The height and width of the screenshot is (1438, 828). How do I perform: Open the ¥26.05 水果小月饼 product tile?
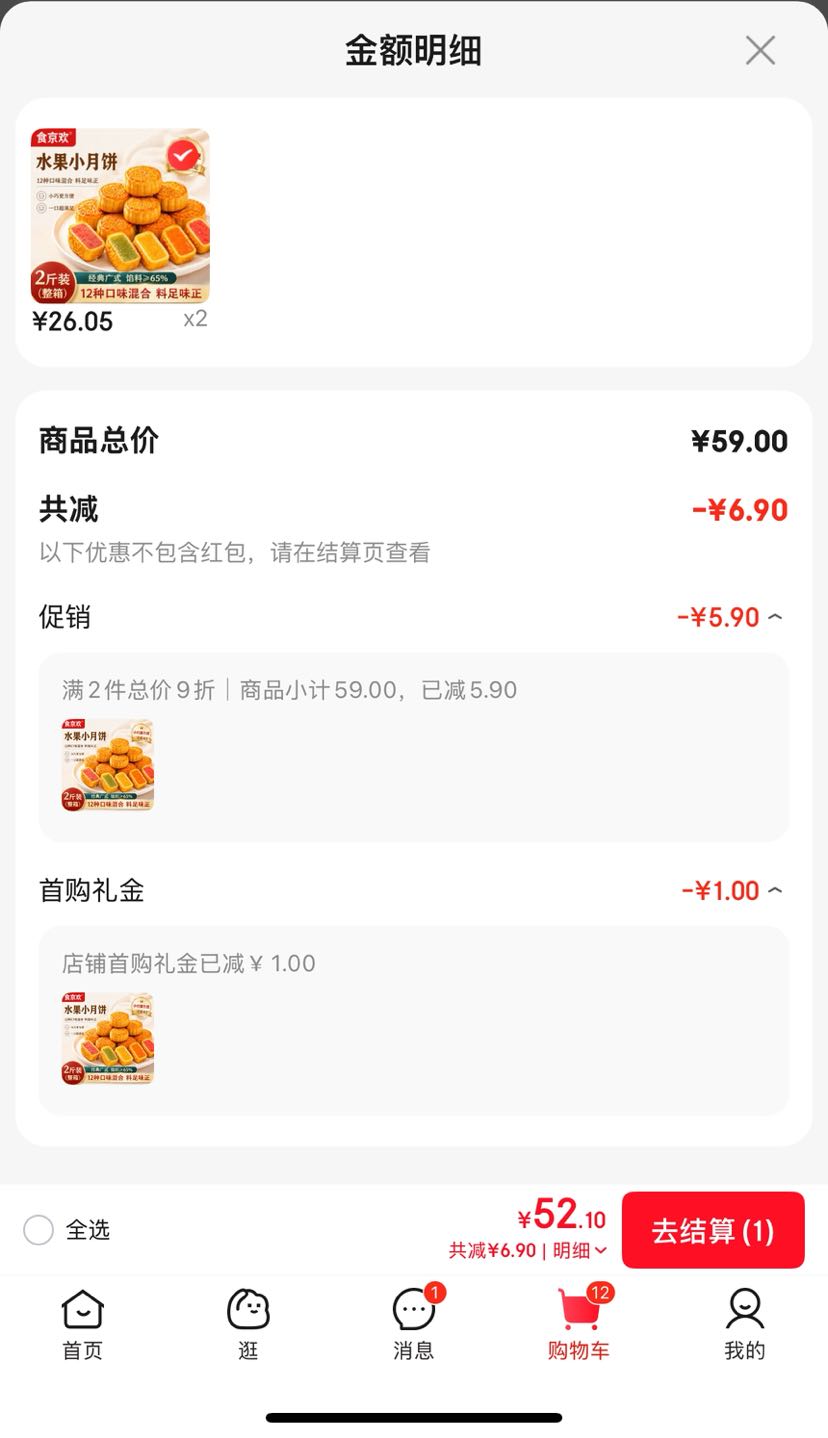pos(120,231)
